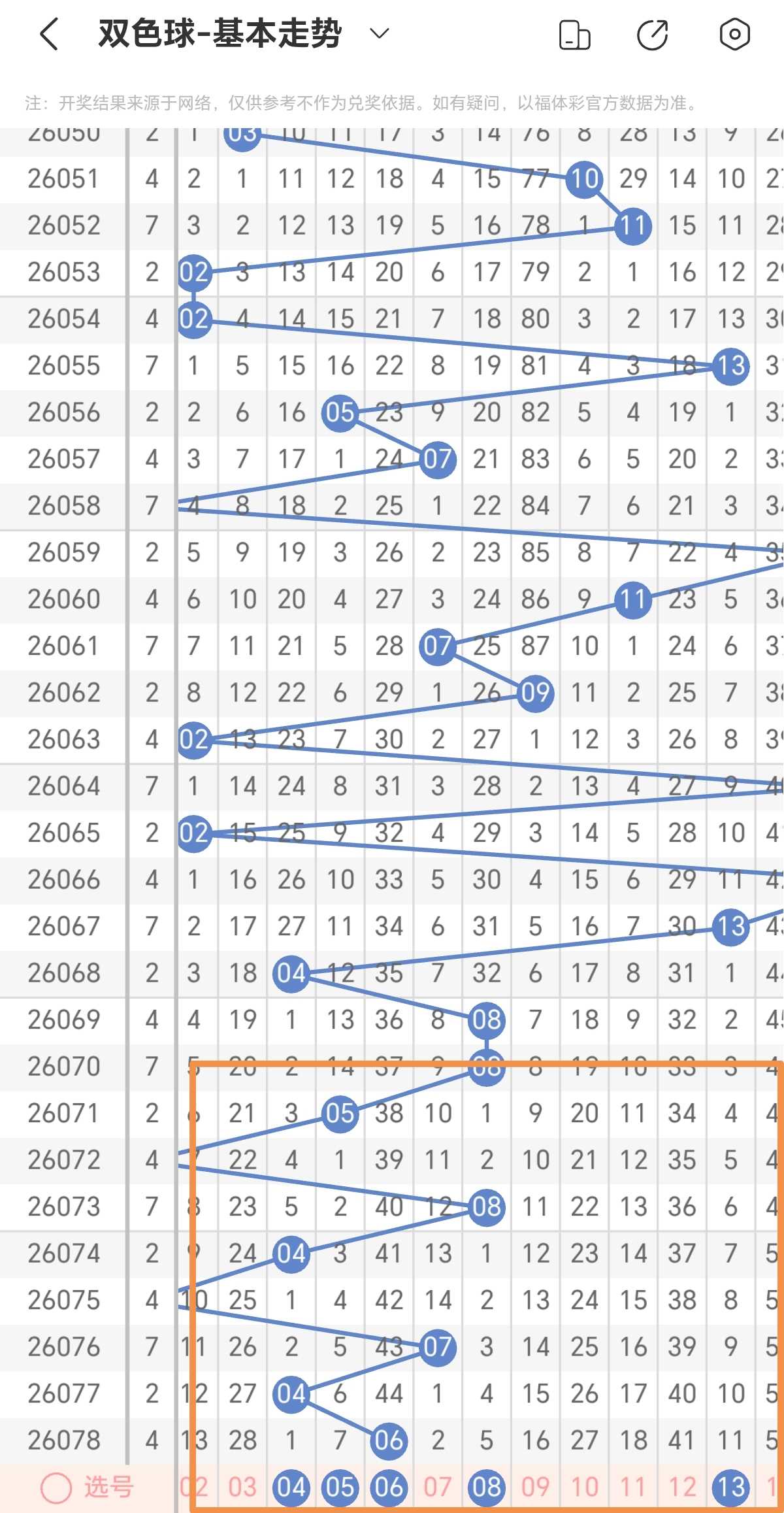Open the chart settings hexagon icon
Image resolution: width=784 pixels, height=1513 pixels.
coord(734,34)
